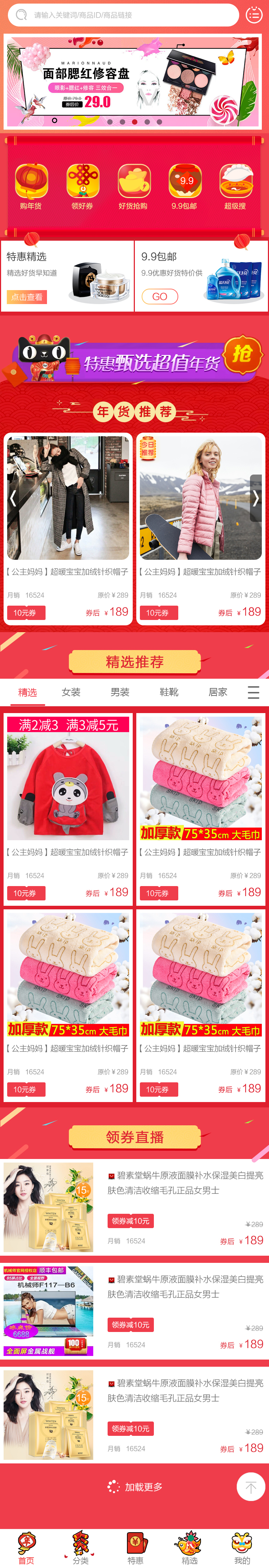Return to top with the up arrow button
269x1568 pixels.
click(251, 1487)
